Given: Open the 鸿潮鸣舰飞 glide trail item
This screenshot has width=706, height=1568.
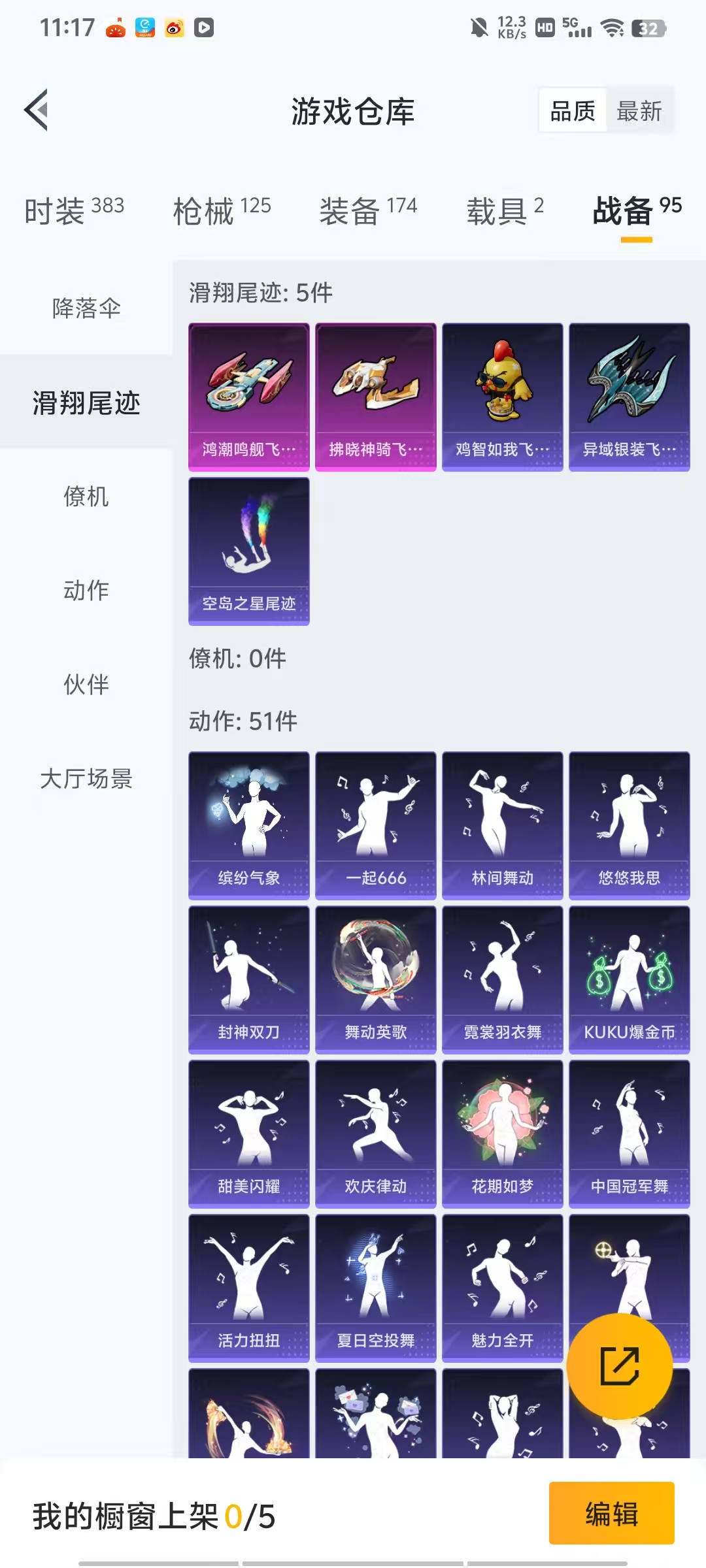Looking at the screenshot, I should point(248,396).
